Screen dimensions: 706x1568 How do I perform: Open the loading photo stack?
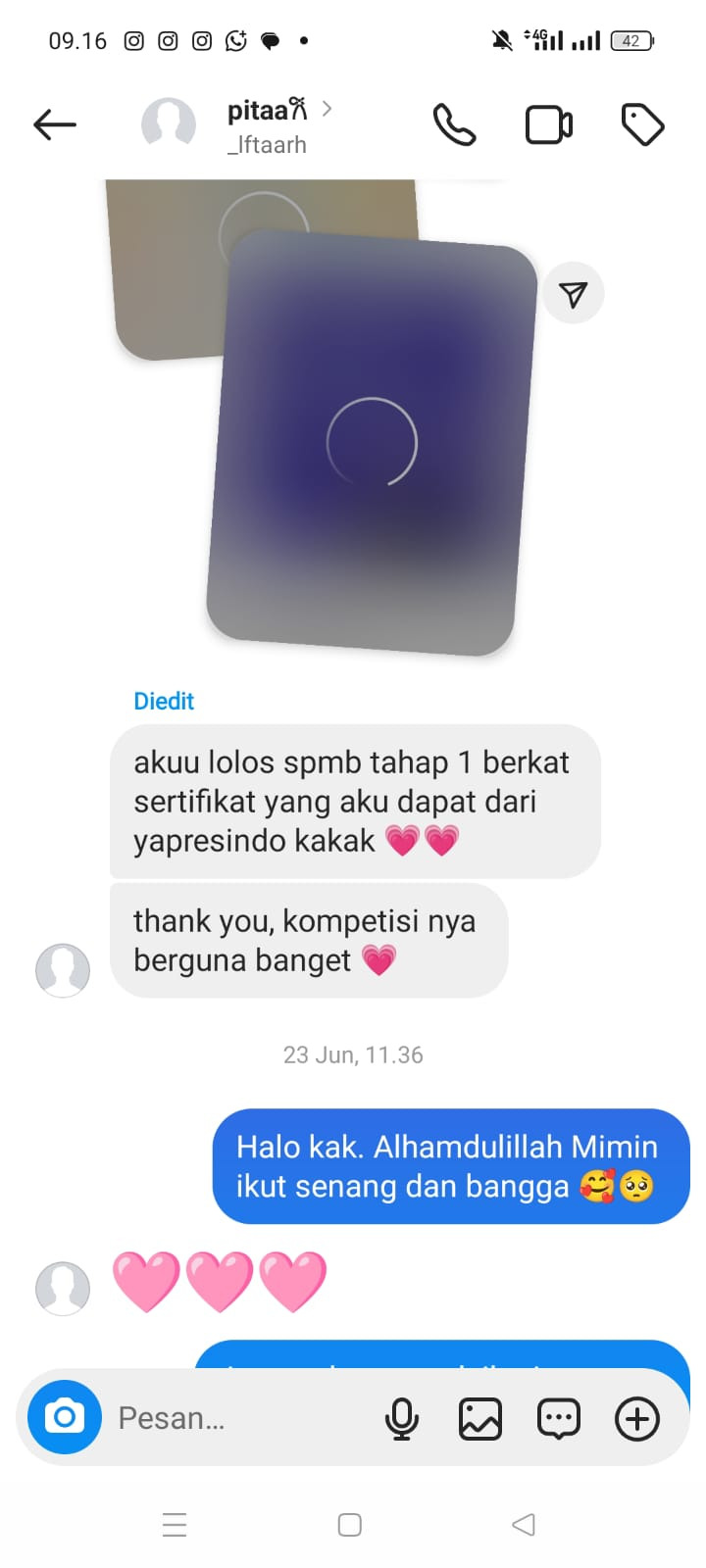coord(371,441)
